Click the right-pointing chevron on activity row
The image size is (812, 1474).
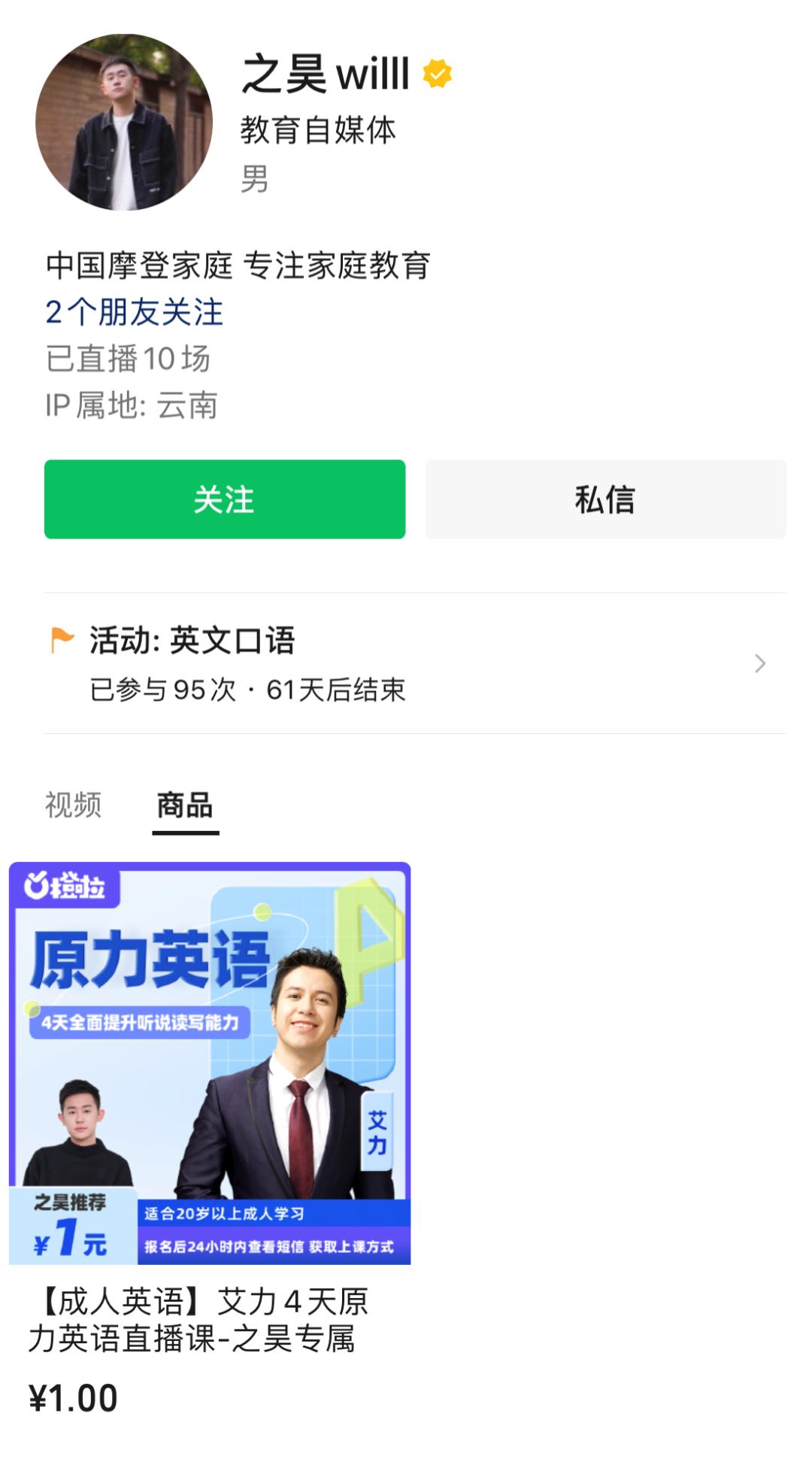coord(761,663)
